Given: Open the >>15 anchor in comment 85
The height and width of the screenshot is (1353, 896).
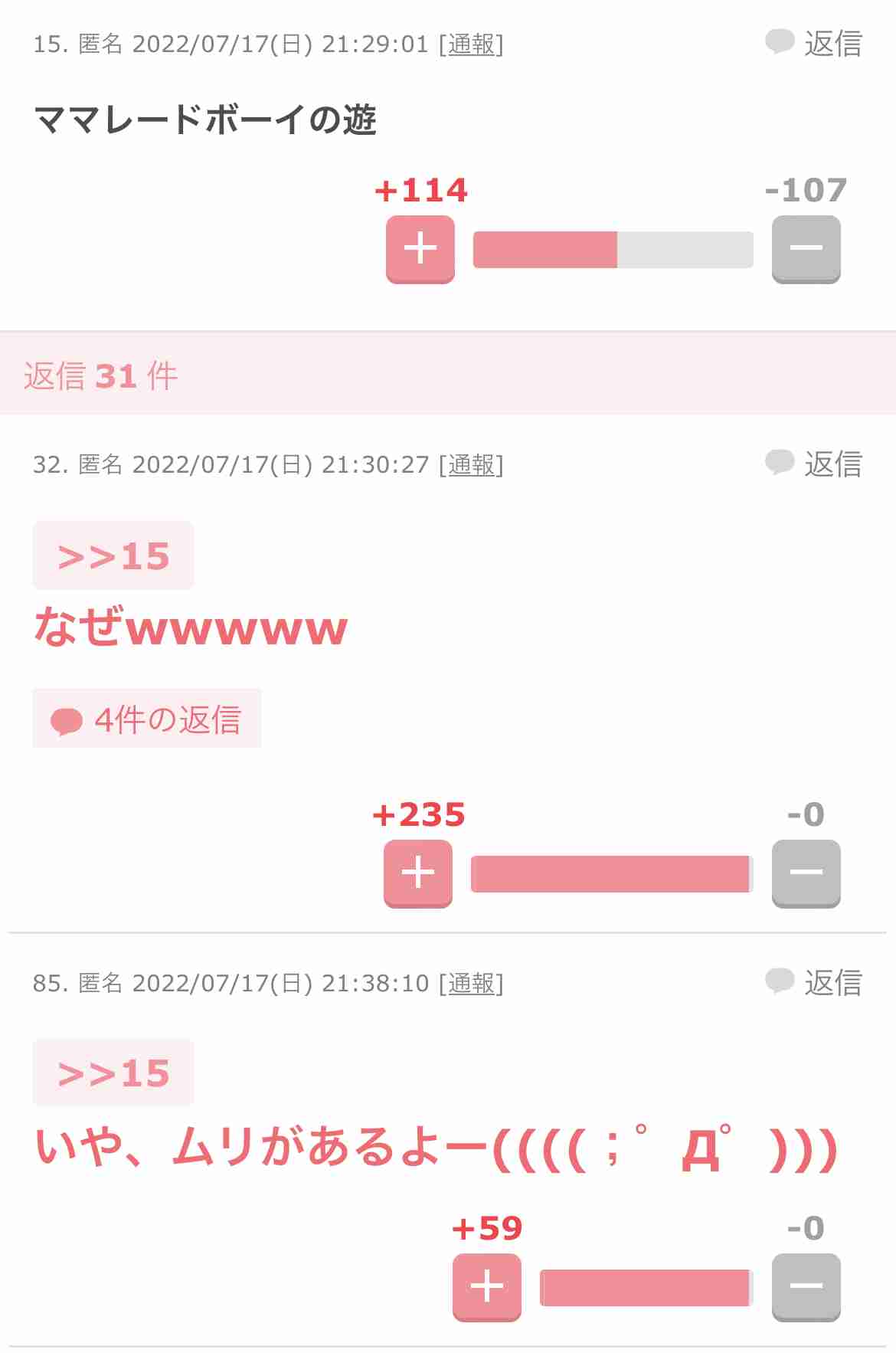Looking at the screenshot, I should click(113, 1073).
